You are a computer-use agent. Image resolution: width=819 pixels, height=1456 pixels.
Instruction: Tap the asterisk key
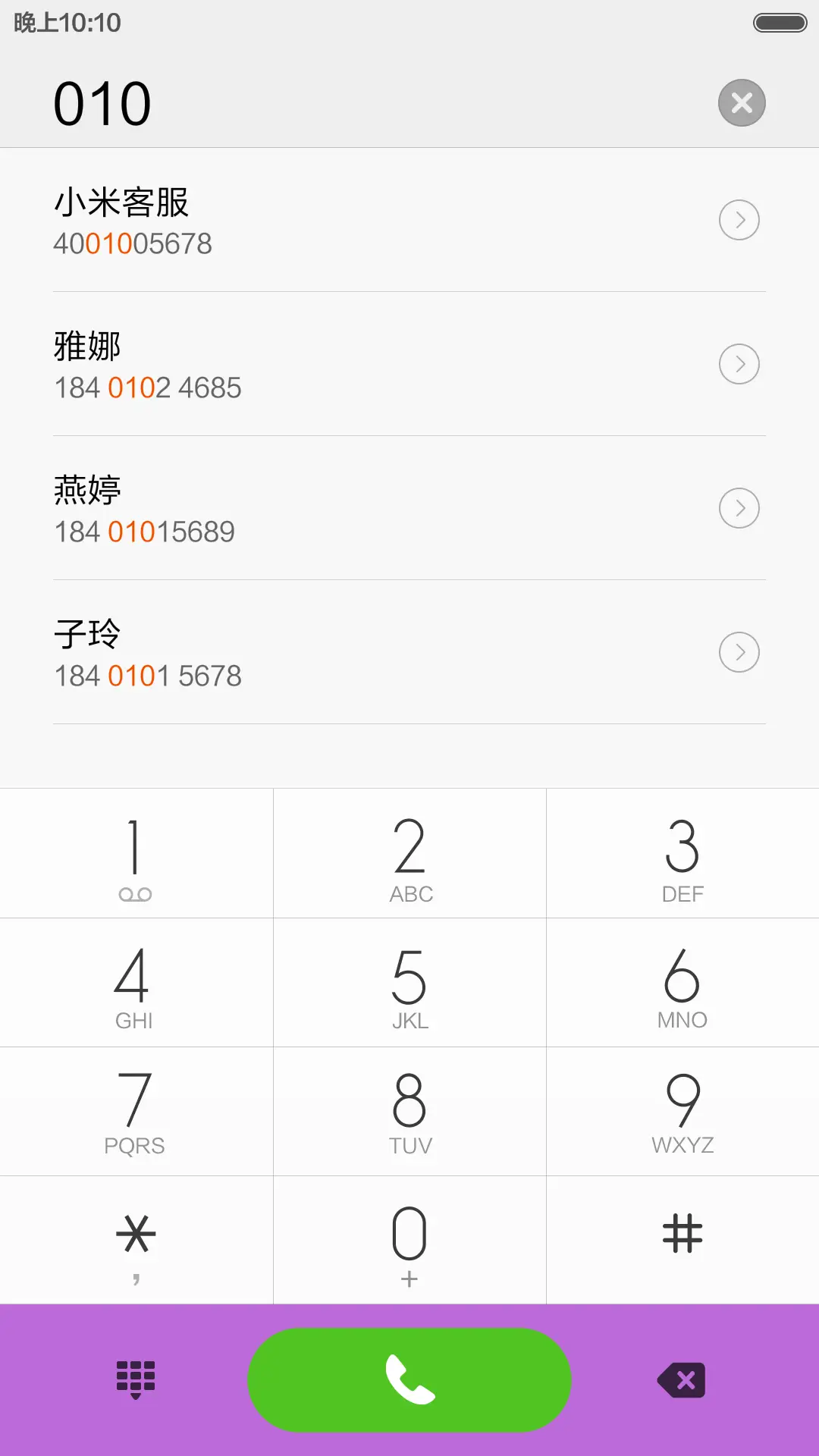136,1240
